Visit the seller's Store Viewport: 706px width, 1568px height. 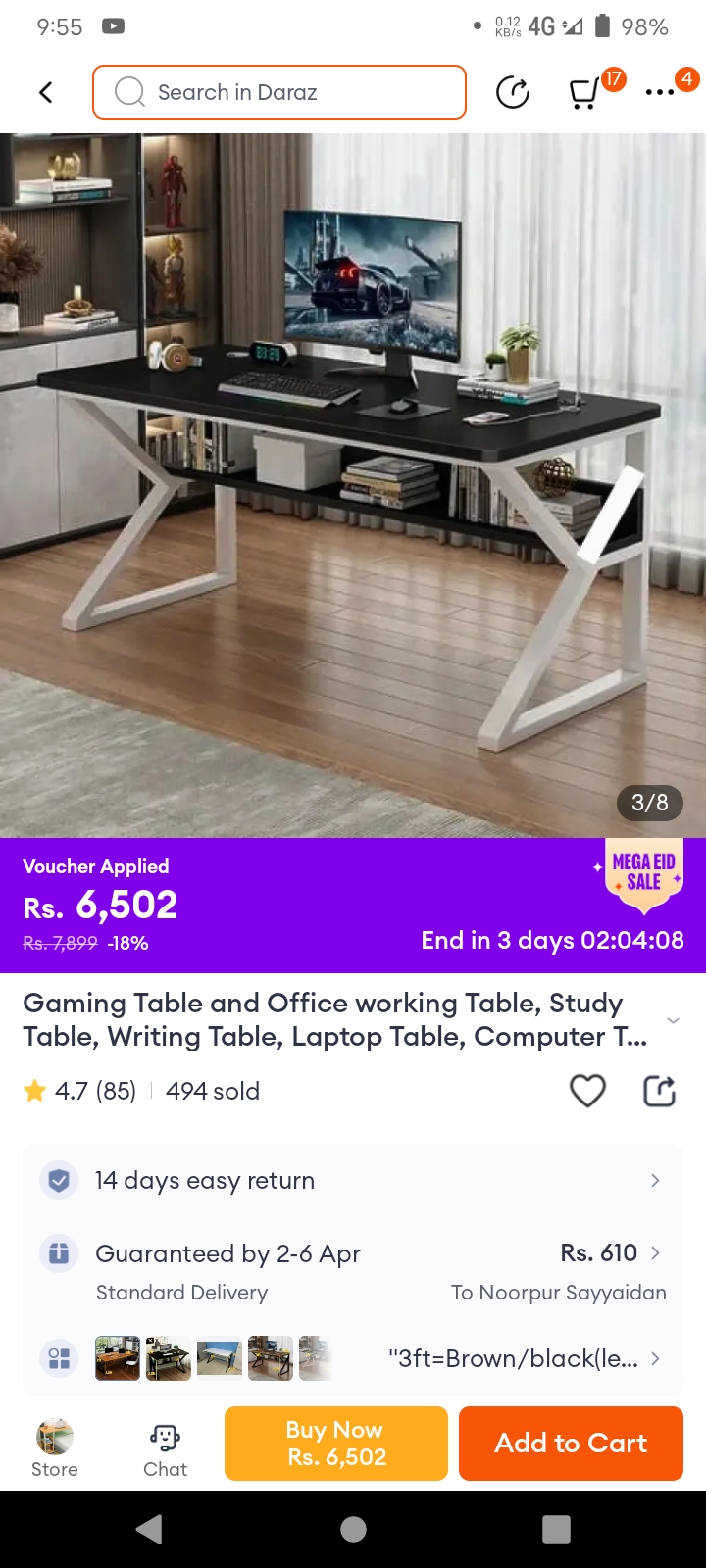point(55,1447)
